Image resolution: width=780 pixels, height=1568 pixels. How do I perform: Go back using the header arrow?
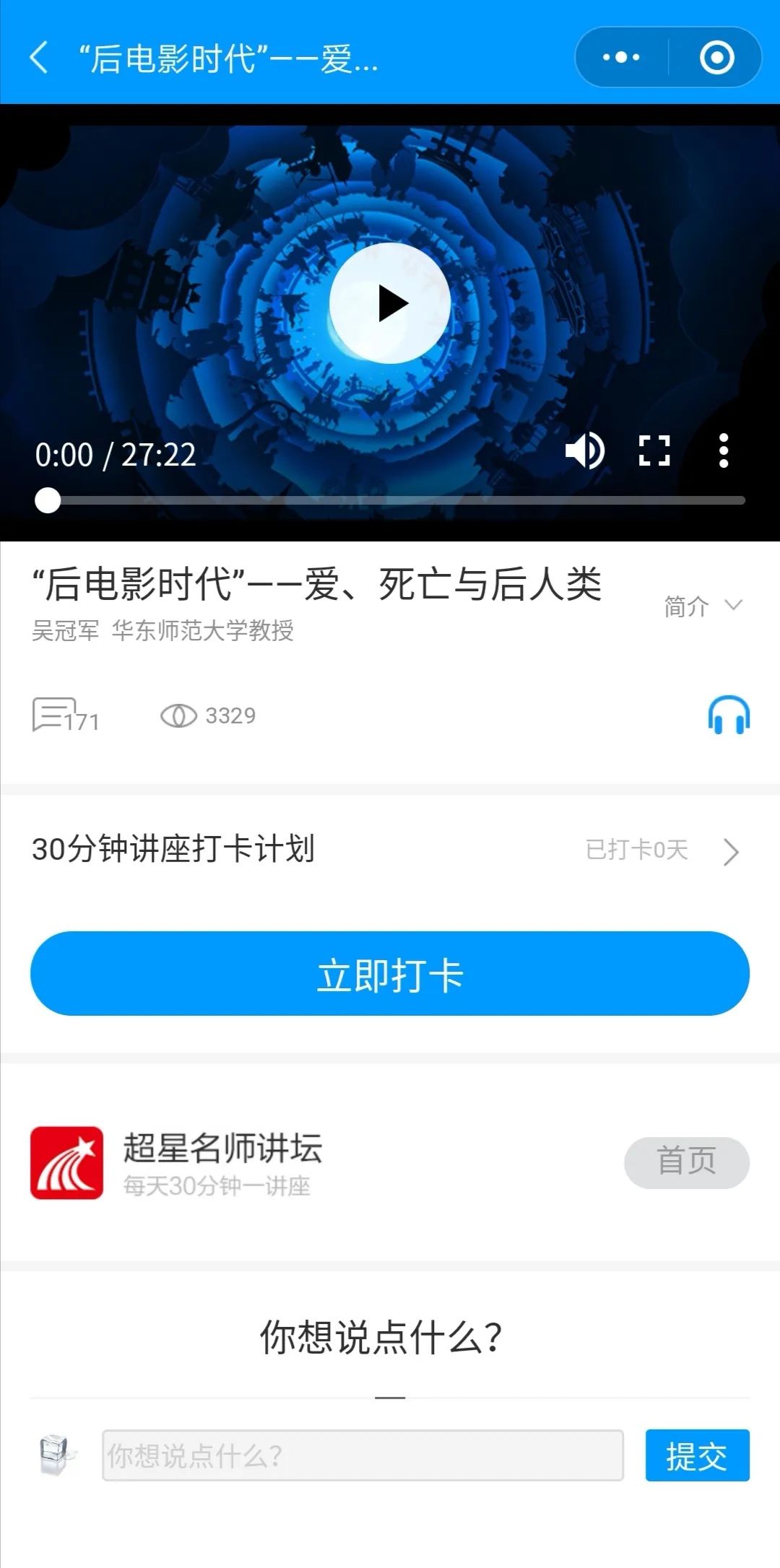tap(40, 58)
